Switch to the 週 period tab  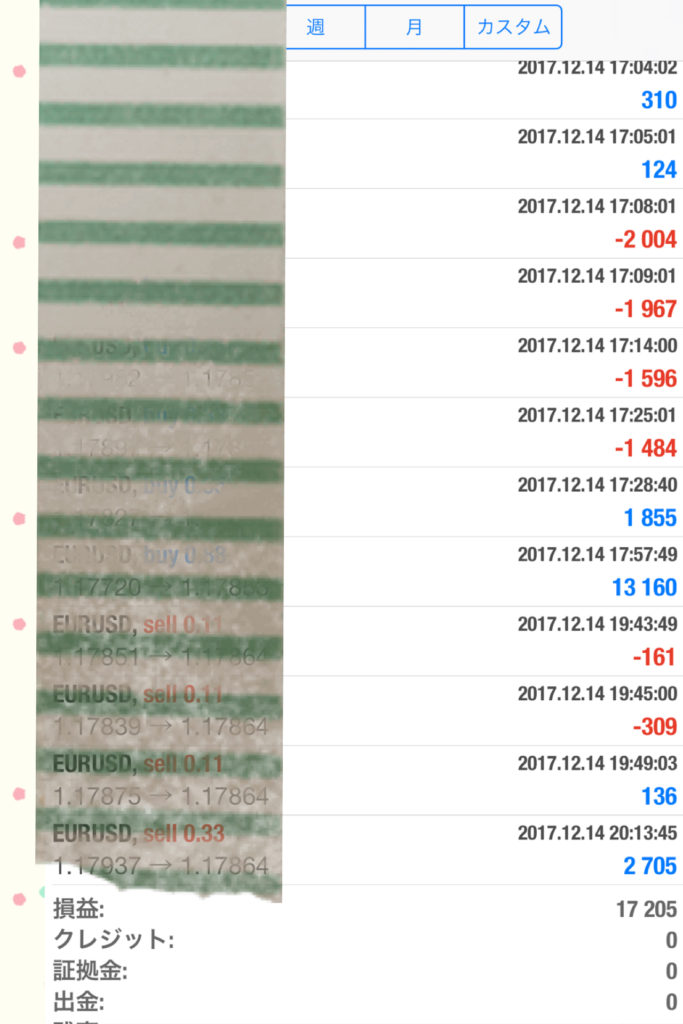[x=315, y=27]
